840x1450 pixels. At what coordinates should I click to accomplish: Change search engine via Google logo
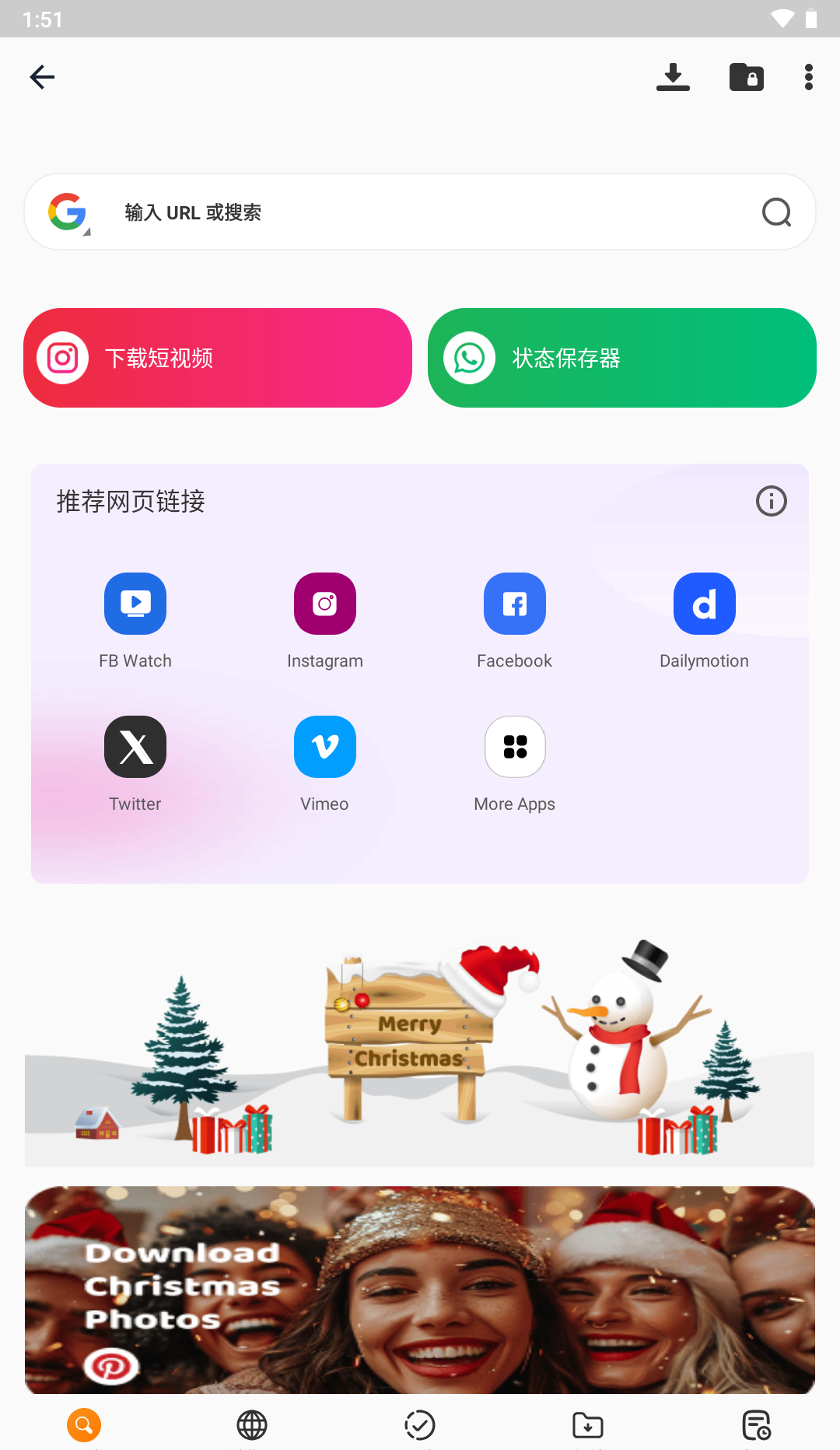[68, 212]
